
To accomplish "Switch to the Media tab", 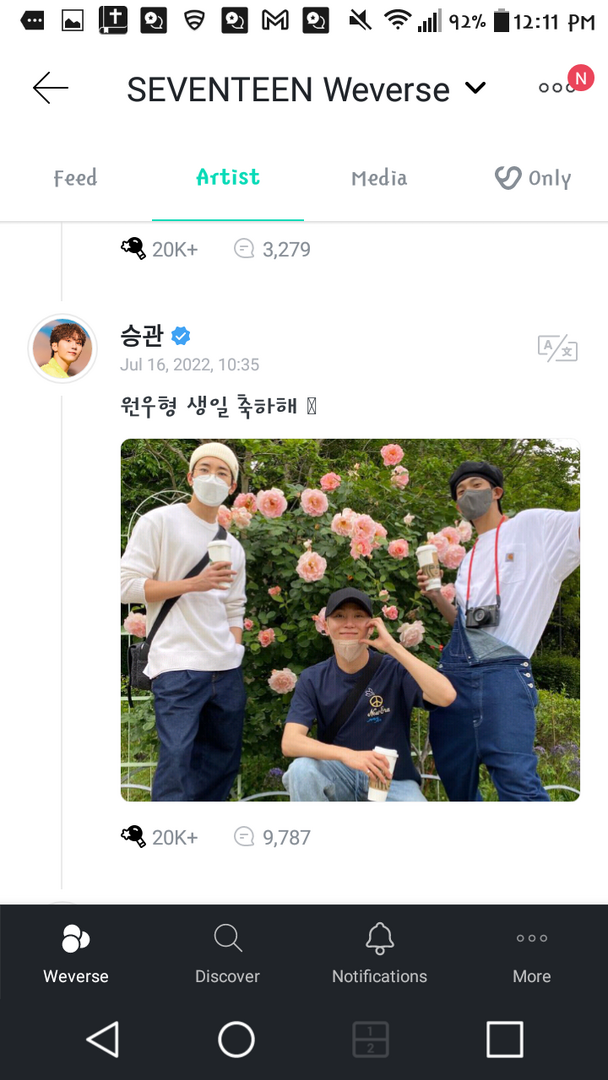I will 379,178.
